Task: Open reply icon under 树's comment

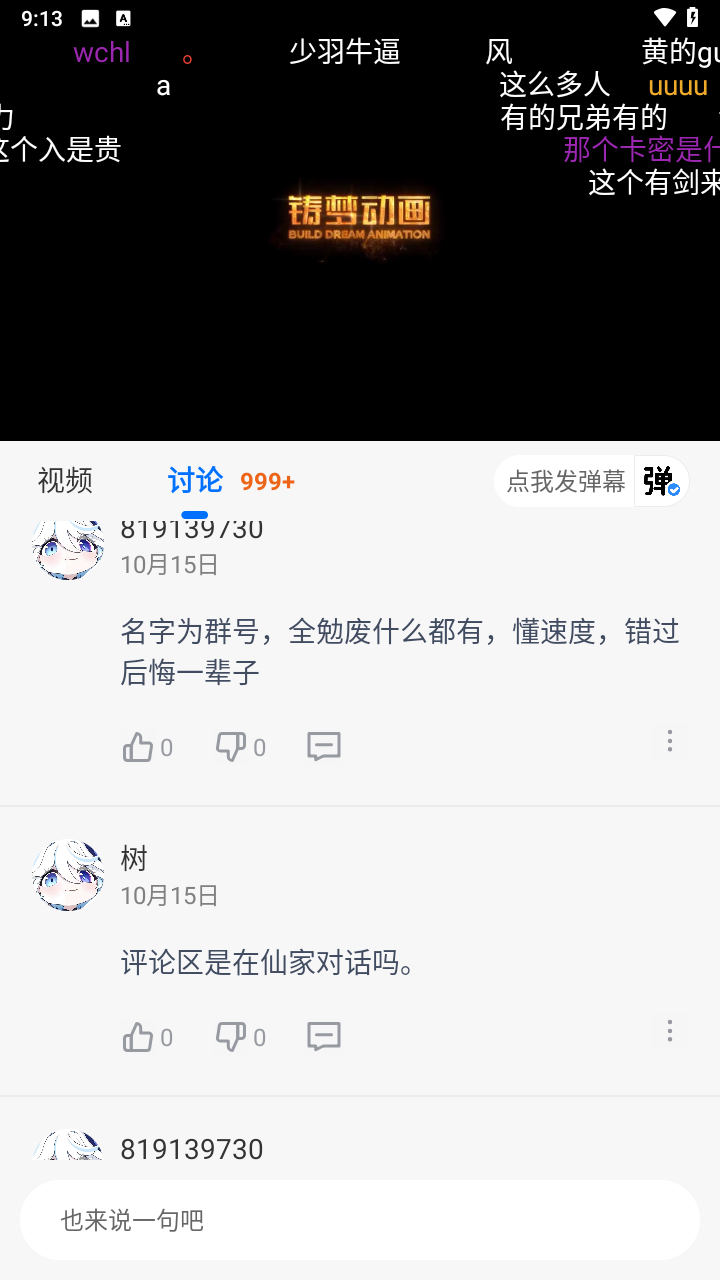Action: pyautogui.click(x=324, y=1037)
